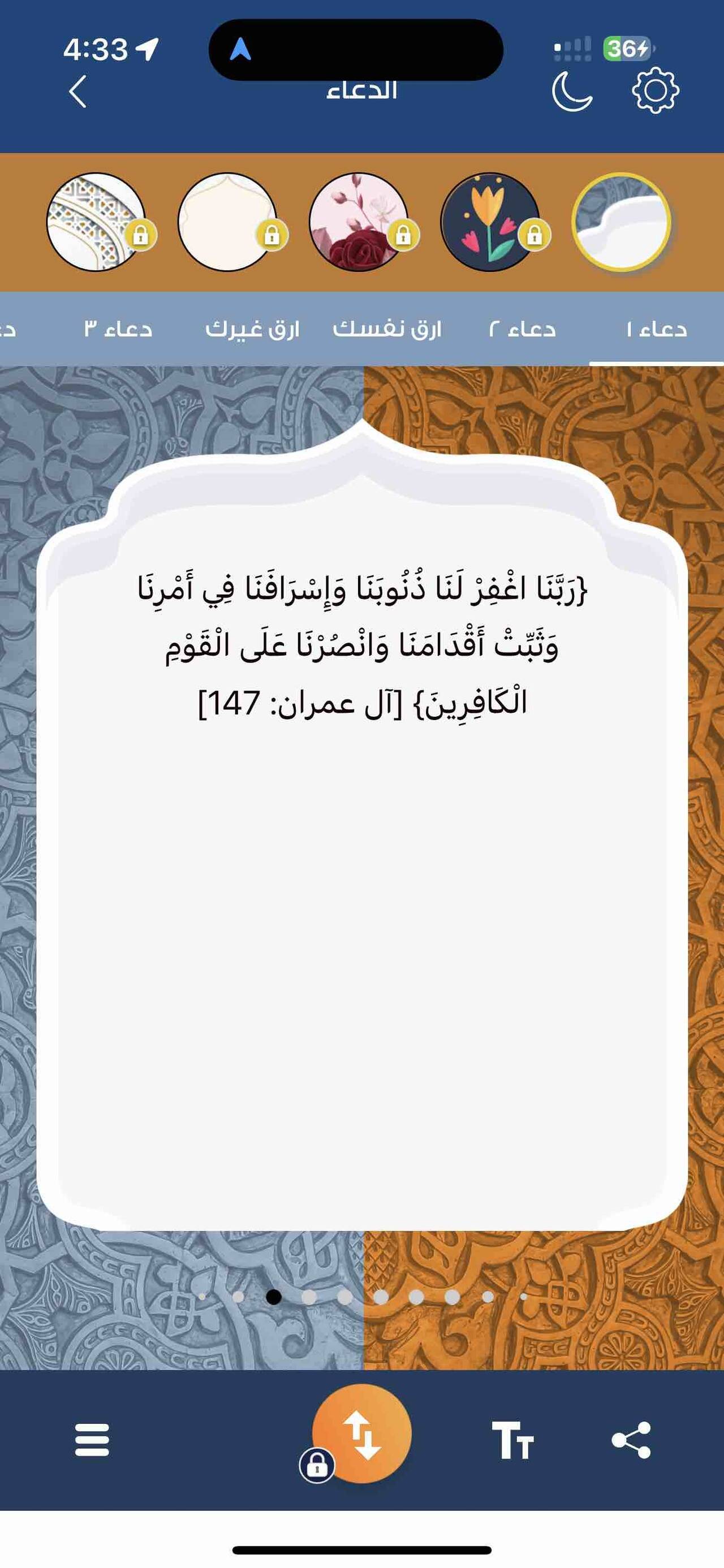Change text size with the Tt icon

pyautogui.click(x=512, y=1440)
